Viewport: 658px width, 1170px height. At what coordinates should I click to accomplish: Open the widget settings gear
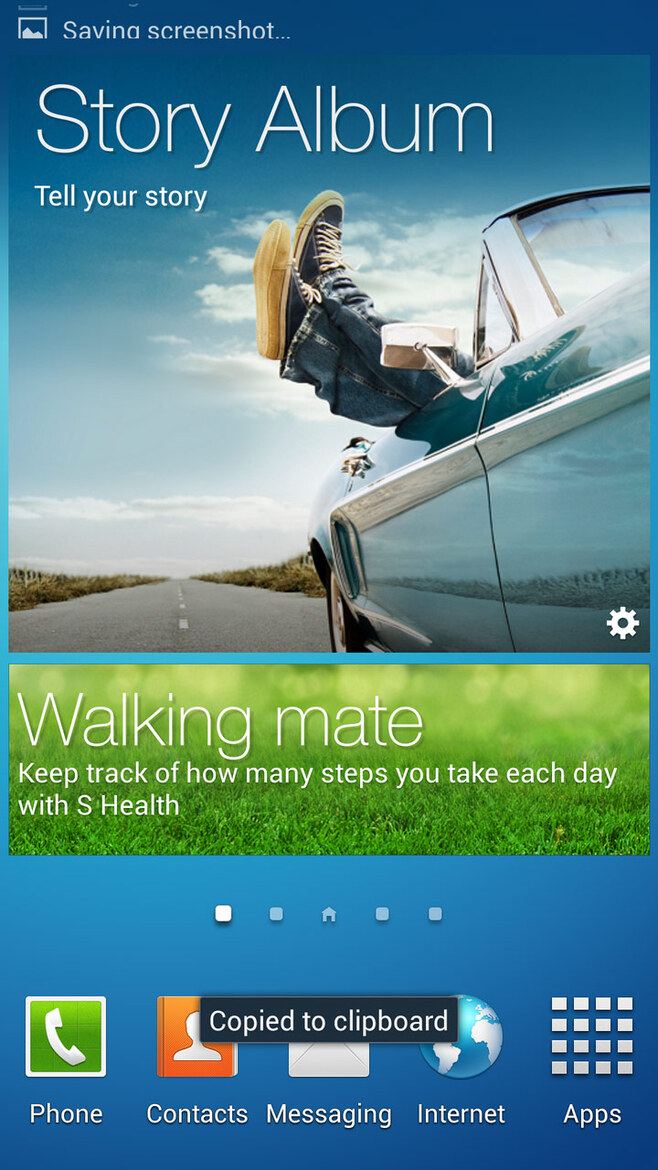pyautogui.click(x=622, y=623)
